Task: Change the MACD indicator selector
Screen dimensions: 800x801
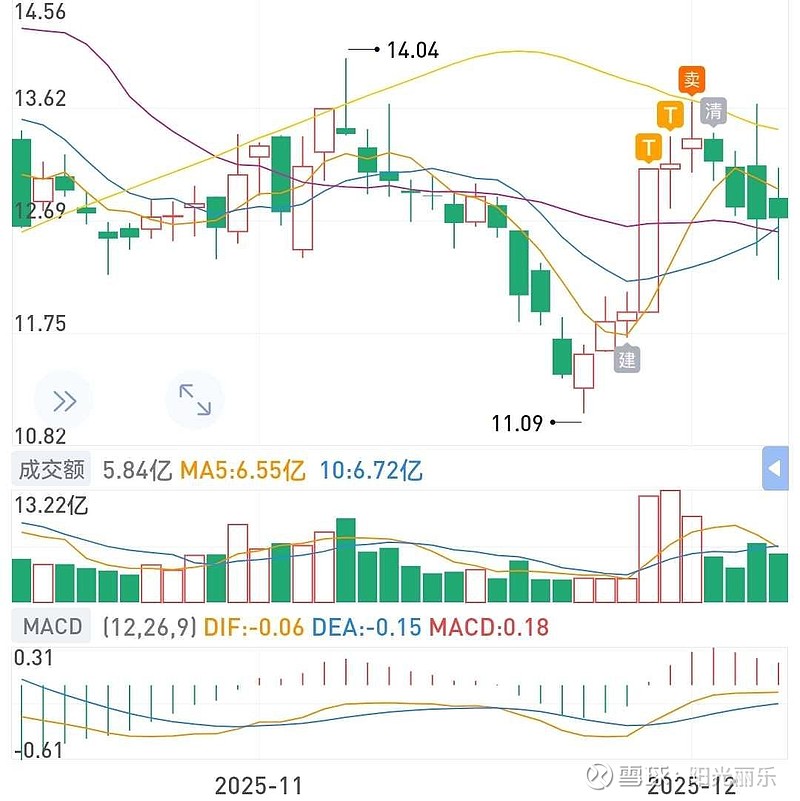Action: click(51, 625)
